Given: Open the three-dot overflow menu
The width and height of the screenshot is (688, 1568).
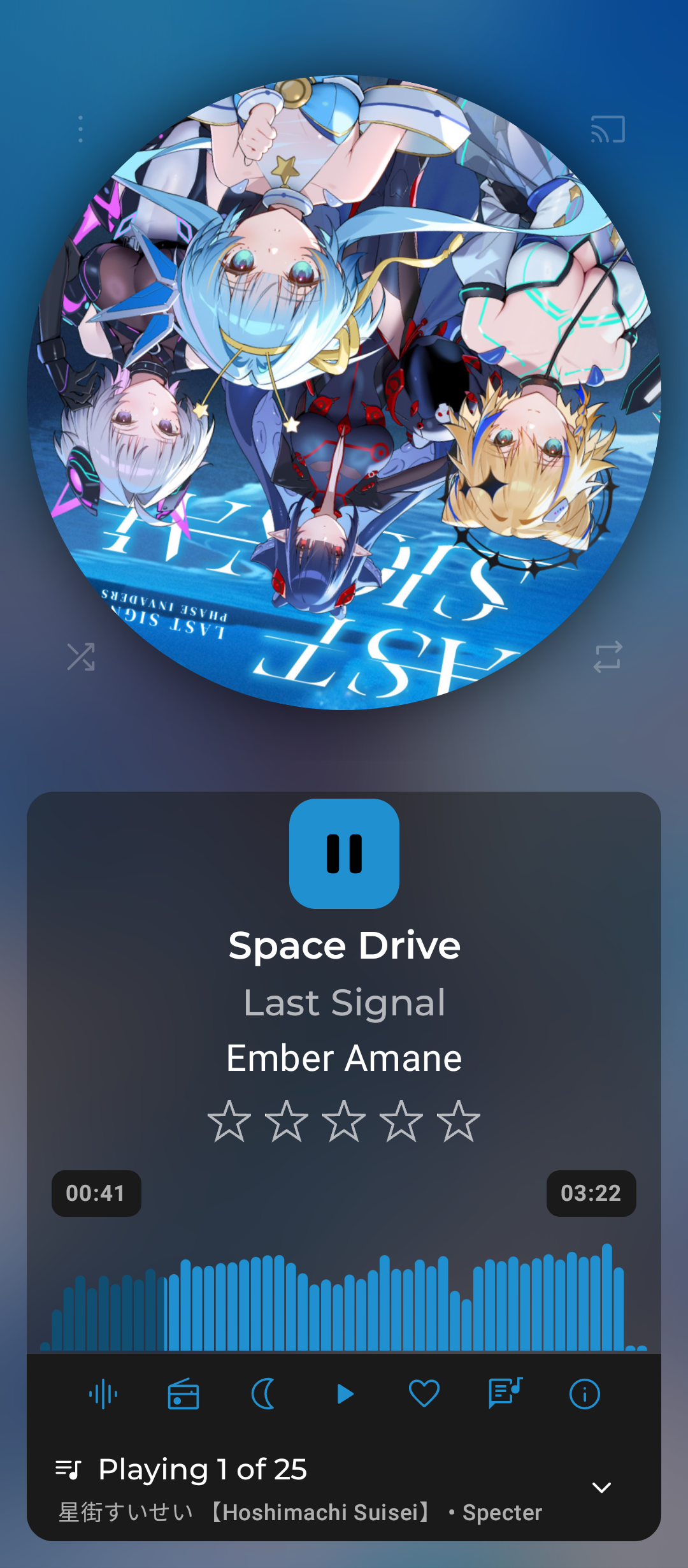Looking at the screenshot, I should coord(80,129).
